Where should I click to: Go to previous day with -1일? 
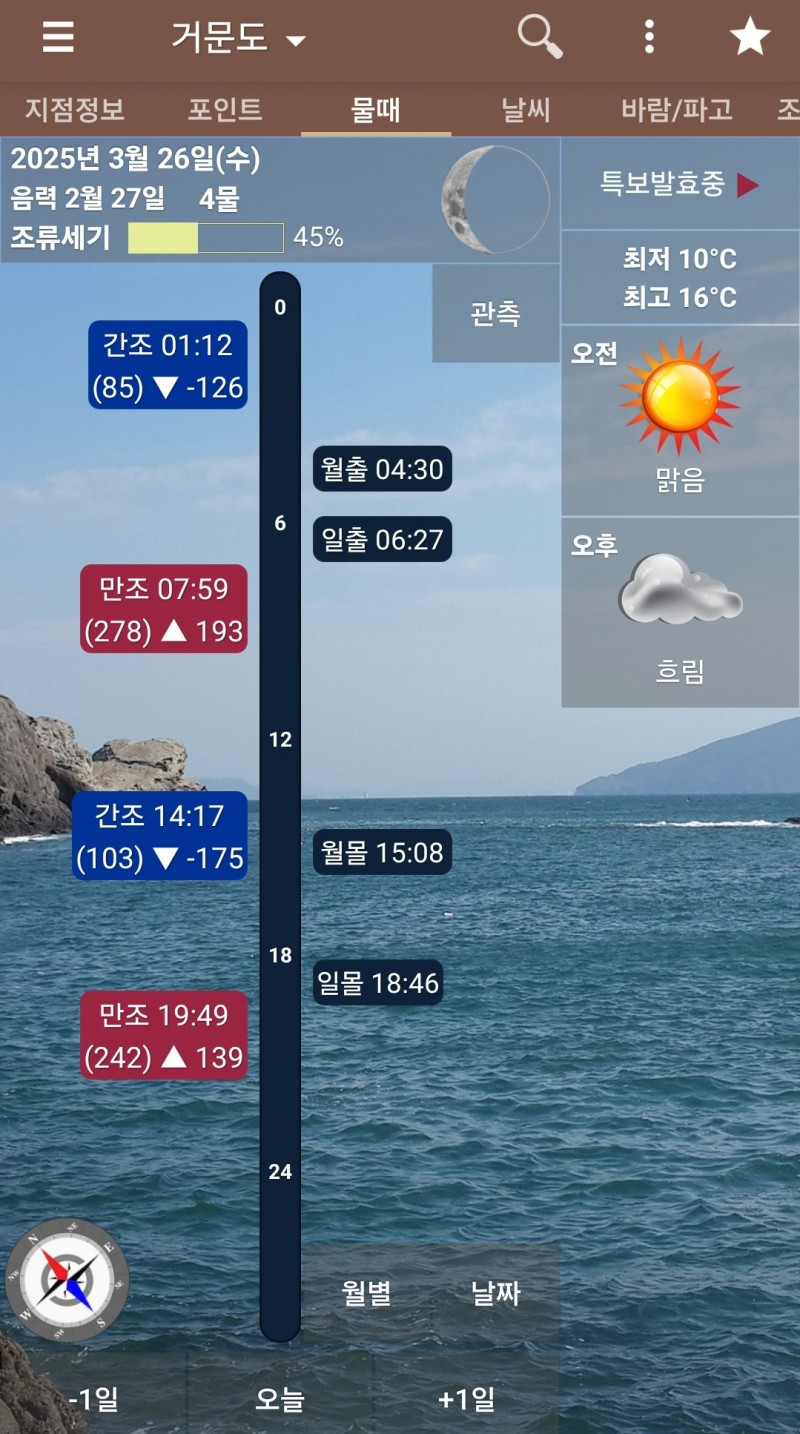coord(93,1399)
